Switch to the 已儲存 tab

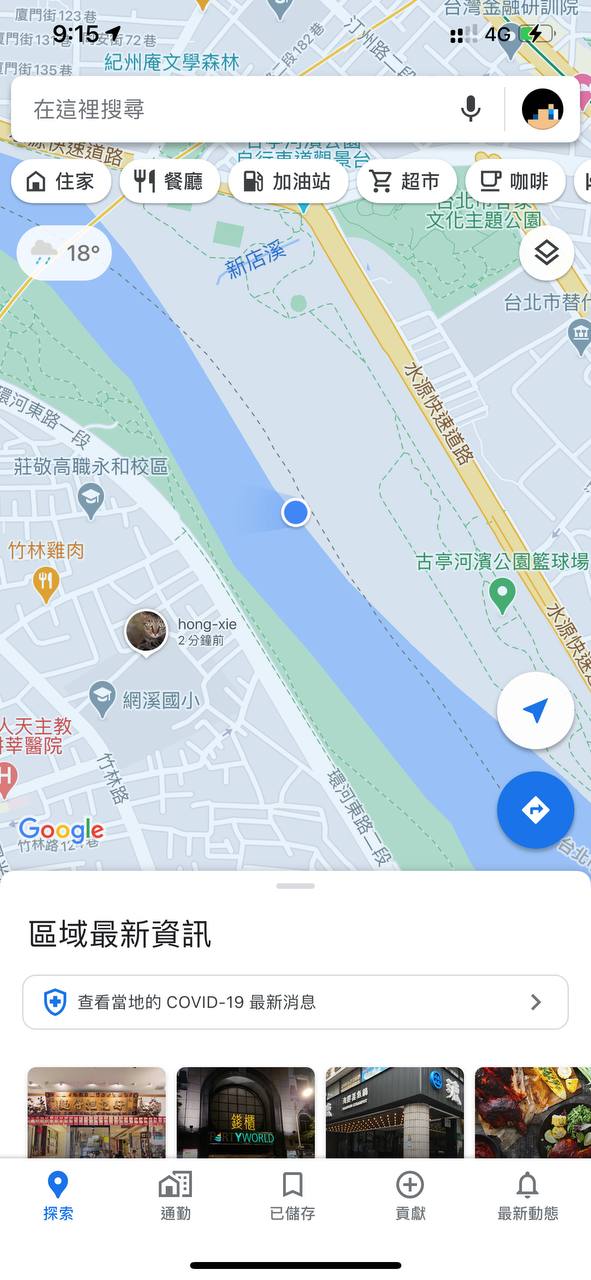click(293, 1197)
